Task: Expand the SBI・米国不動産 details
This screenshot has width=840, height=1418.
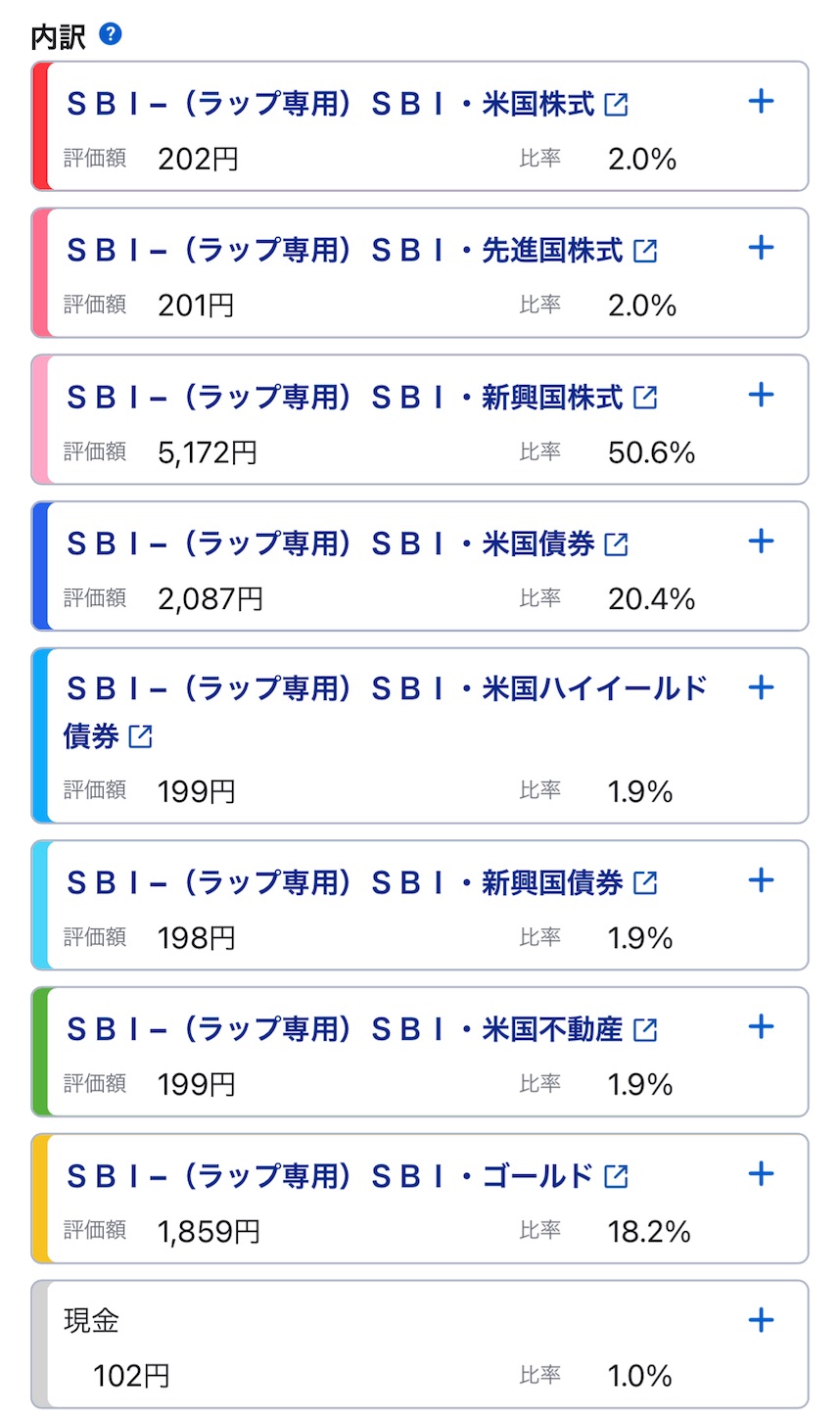Action: [761, 1027]
